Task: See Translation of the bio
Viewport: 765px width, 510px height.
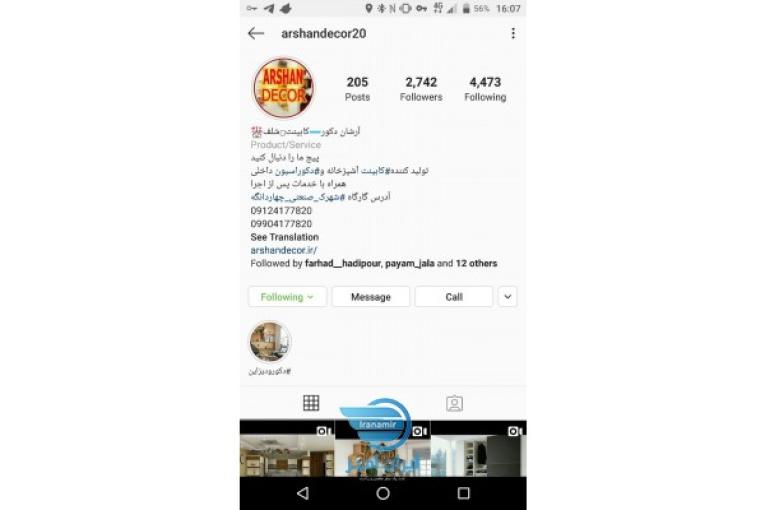Action: click(285, 237)
